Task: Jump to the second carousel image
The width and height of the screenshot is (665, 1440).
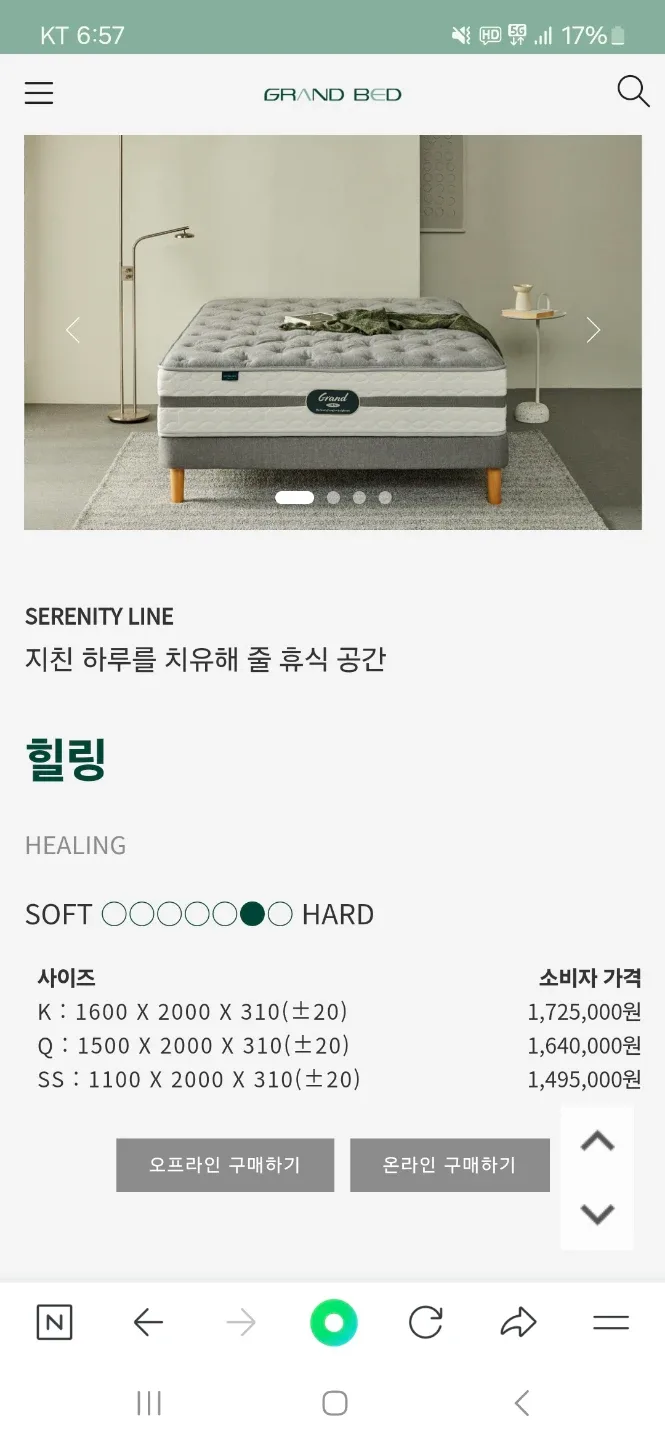Action: (333, 497)
